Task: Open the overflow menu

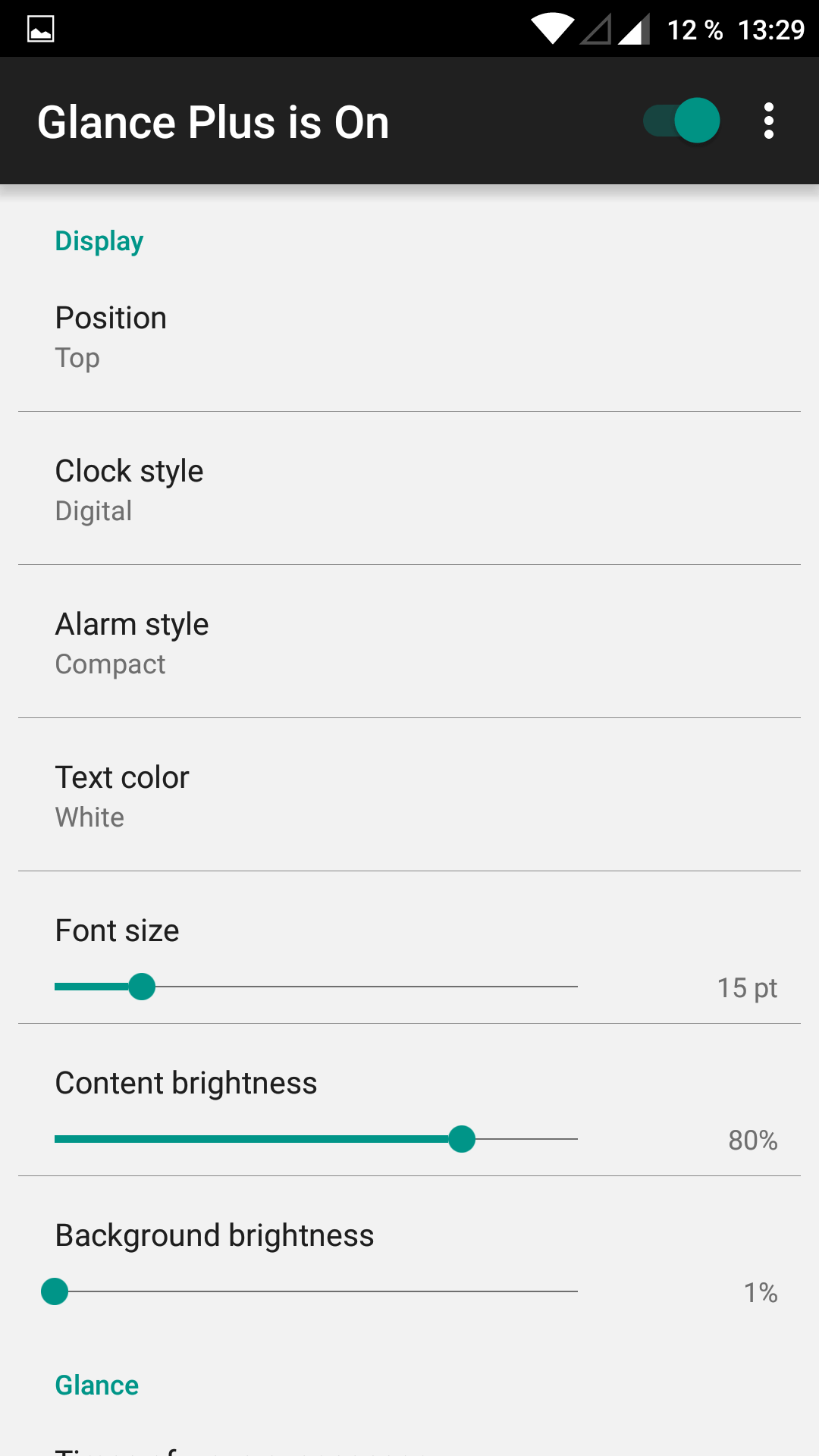Action: click(769, 121)
